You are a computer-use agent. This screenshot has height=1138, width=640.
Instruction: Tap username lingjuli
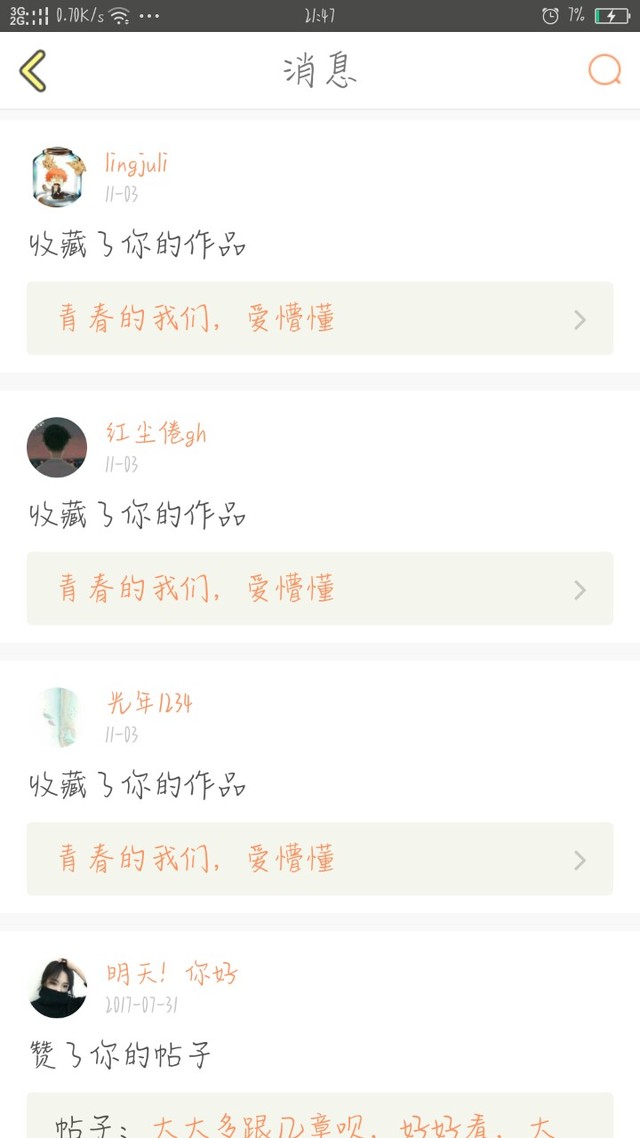pyautogui.click(x=137, y=163)
